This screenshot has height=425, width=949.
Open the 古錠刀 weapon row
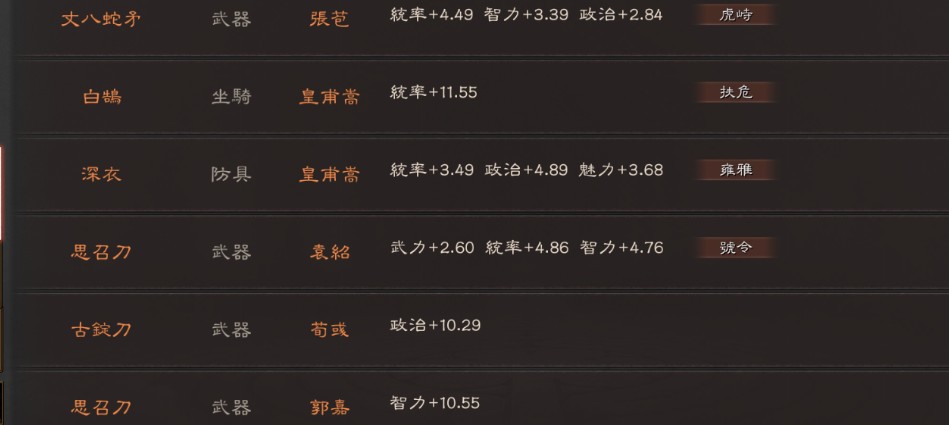click(x=101, y=329)
